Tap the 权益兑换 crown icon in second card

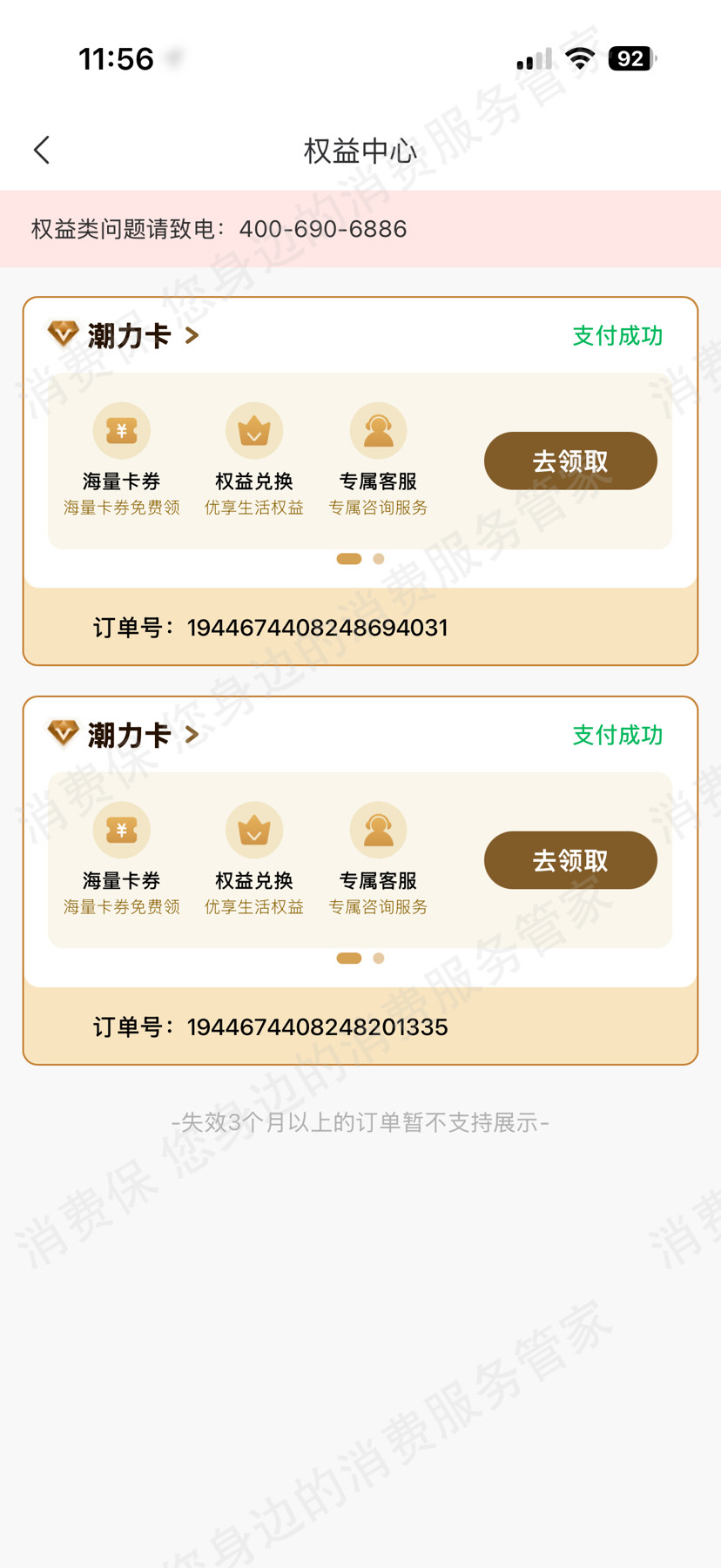pos(253,830)
